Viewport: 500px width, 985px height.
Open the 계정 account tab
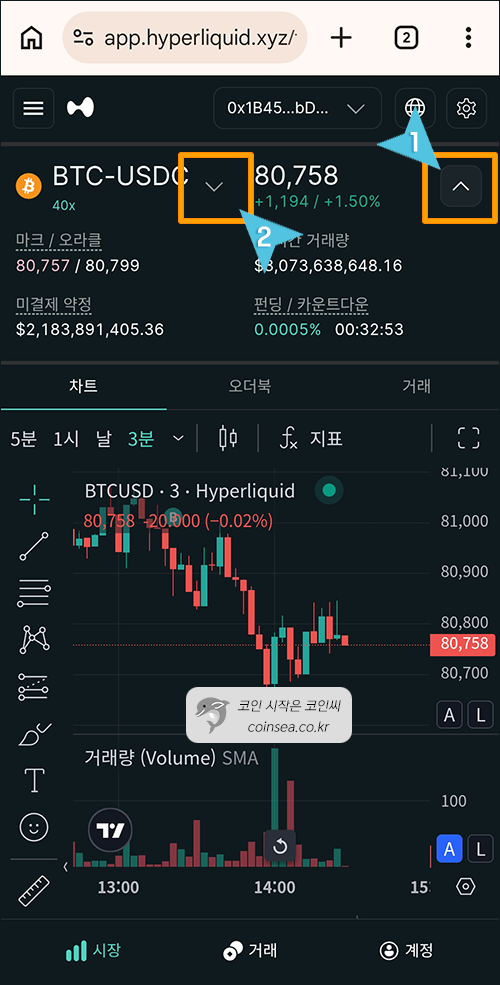(406, 950)
